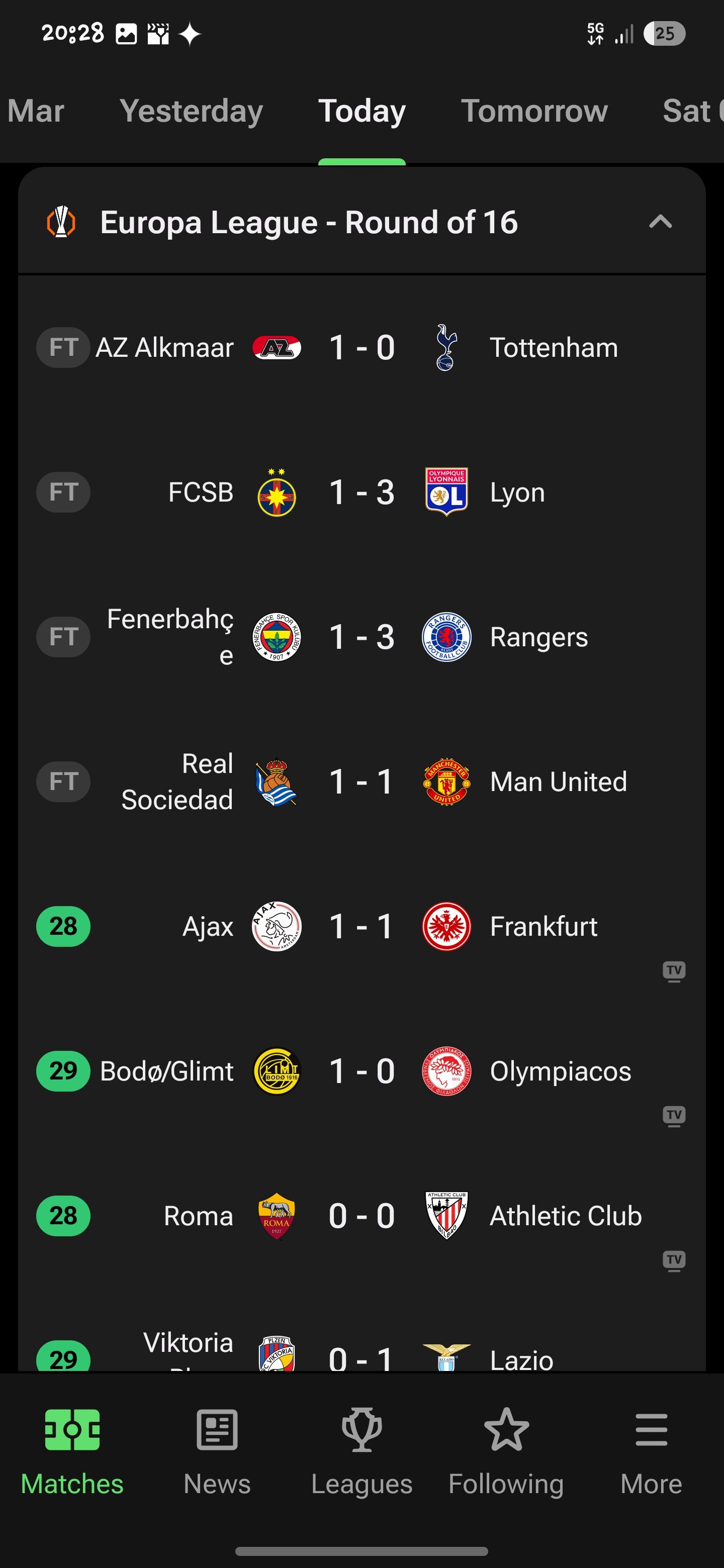Select the Ajax club crest
This screenshot has height=1568, width=724.
tap(276, 926)
